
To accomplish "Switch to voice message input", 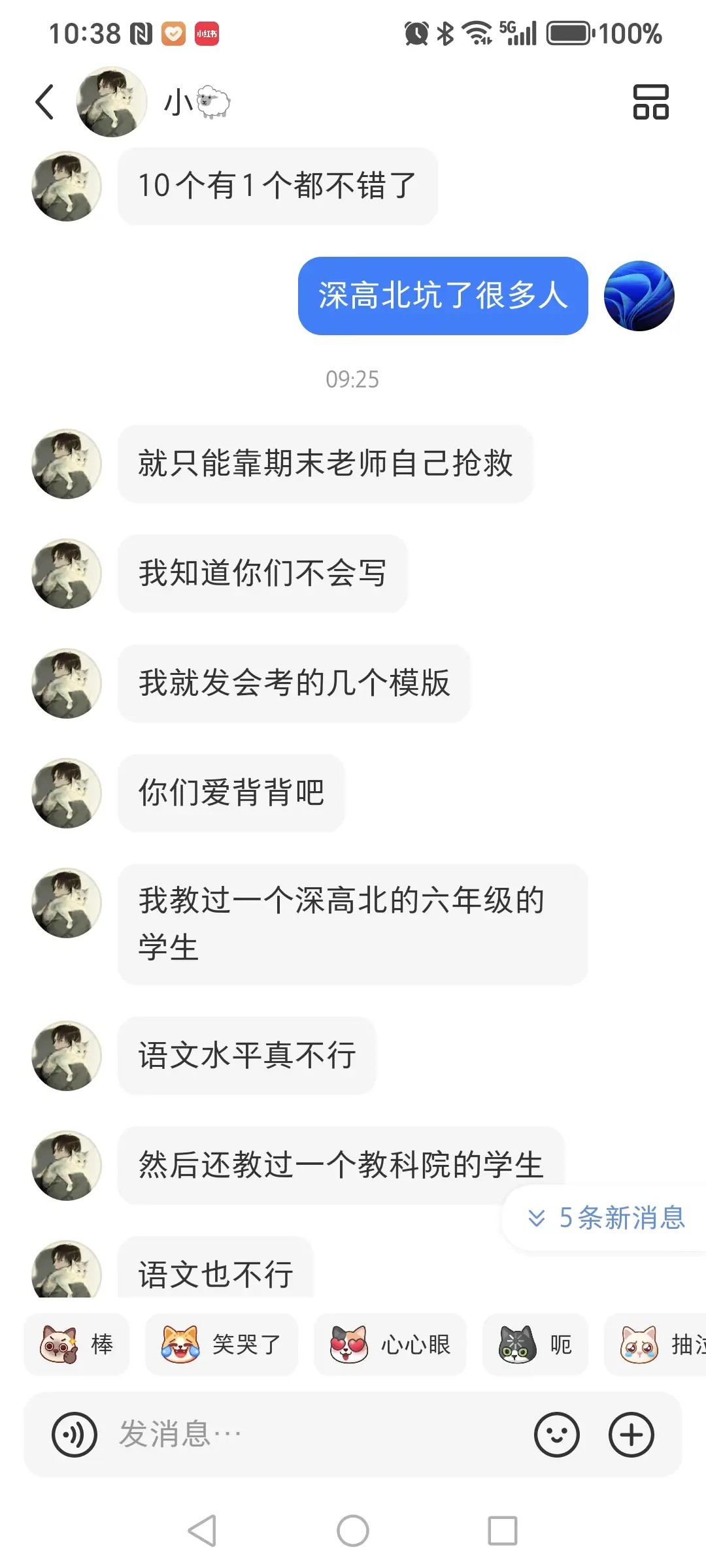I will (x=75, y=1435).
